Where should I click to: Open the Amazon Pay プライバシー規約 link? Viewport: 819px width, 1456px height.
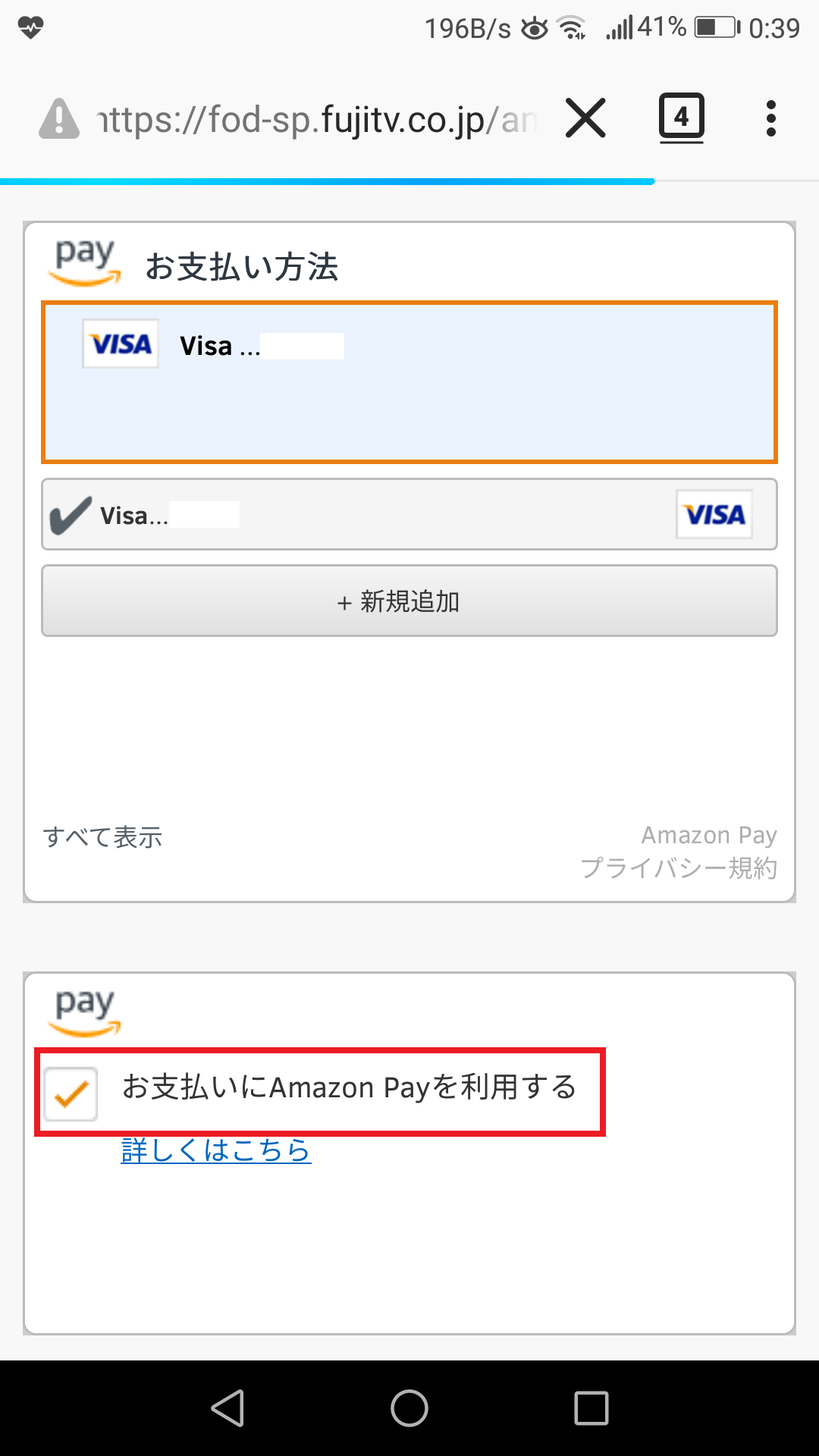coord(679,868)
